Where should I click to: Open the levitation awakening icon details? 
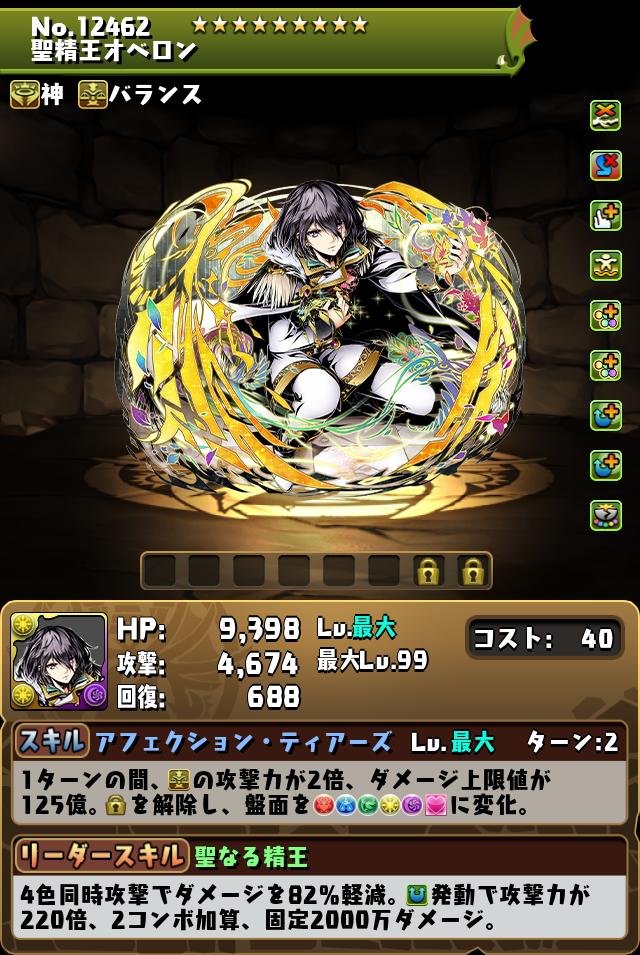tap(606, 264)
